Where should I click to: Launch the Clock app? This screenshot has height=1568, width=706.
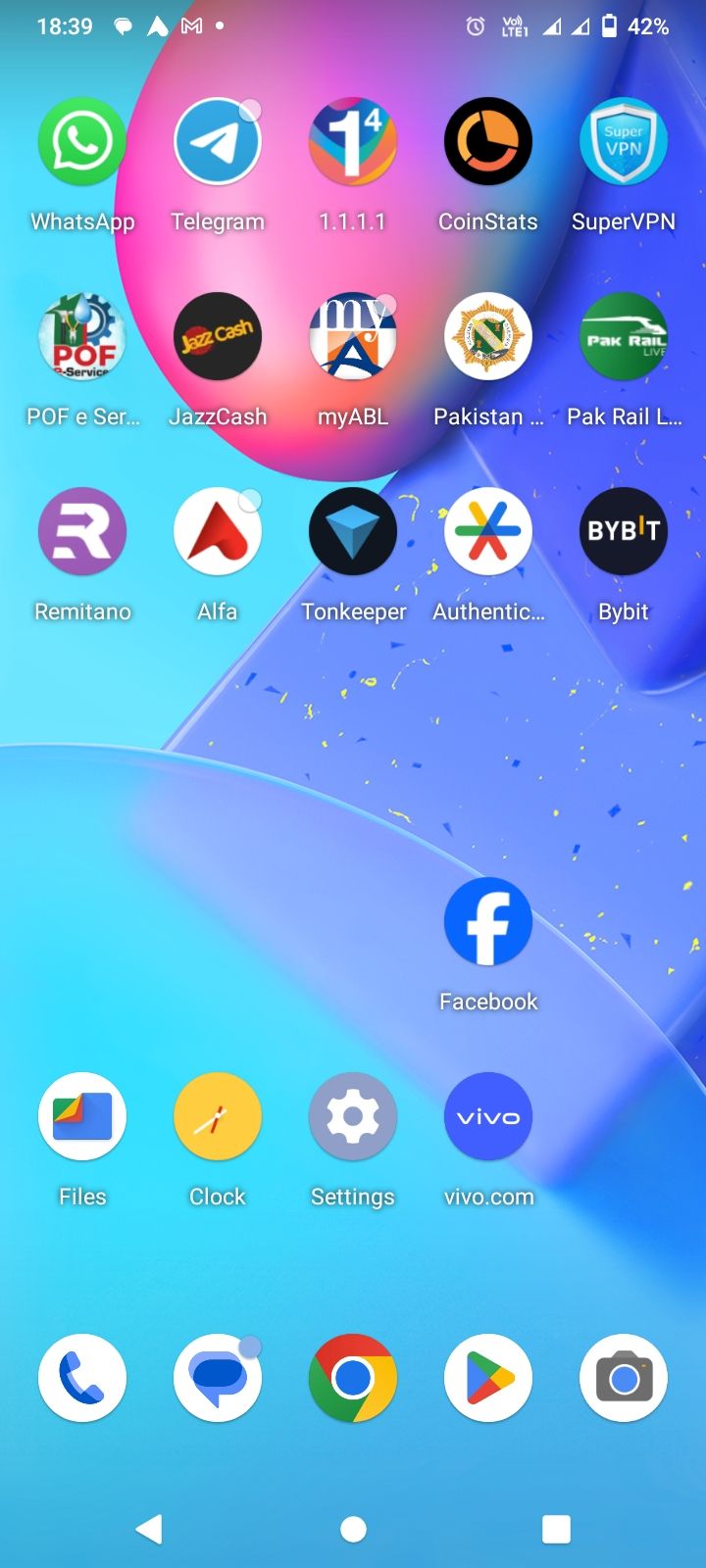pyautogui.click(x=218, y=1116)
